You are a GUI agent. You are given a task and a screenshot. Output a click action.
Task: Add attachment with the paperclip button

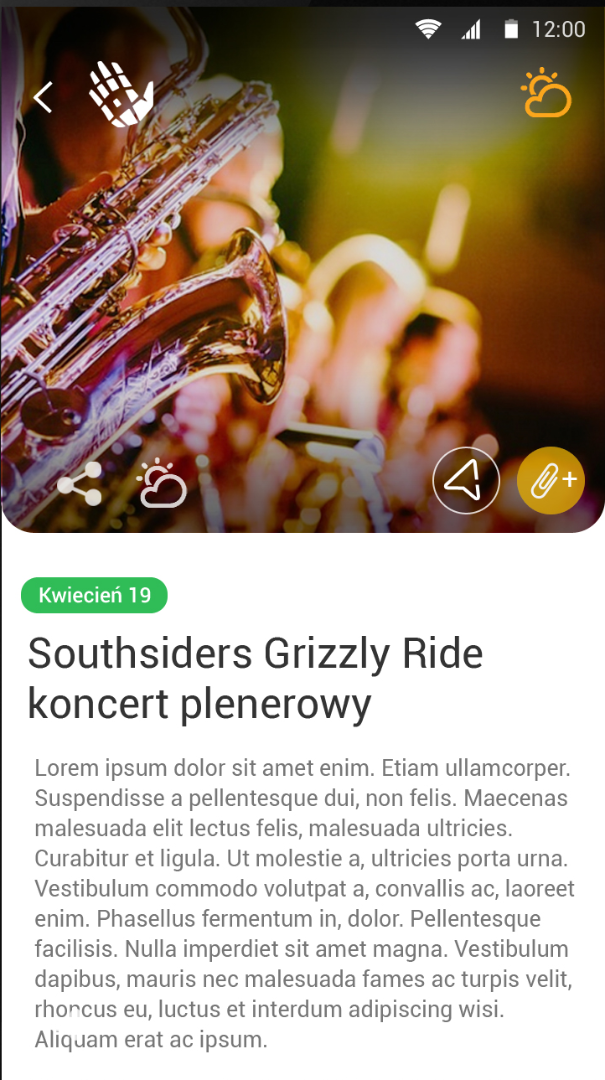(x=551, y=481)
